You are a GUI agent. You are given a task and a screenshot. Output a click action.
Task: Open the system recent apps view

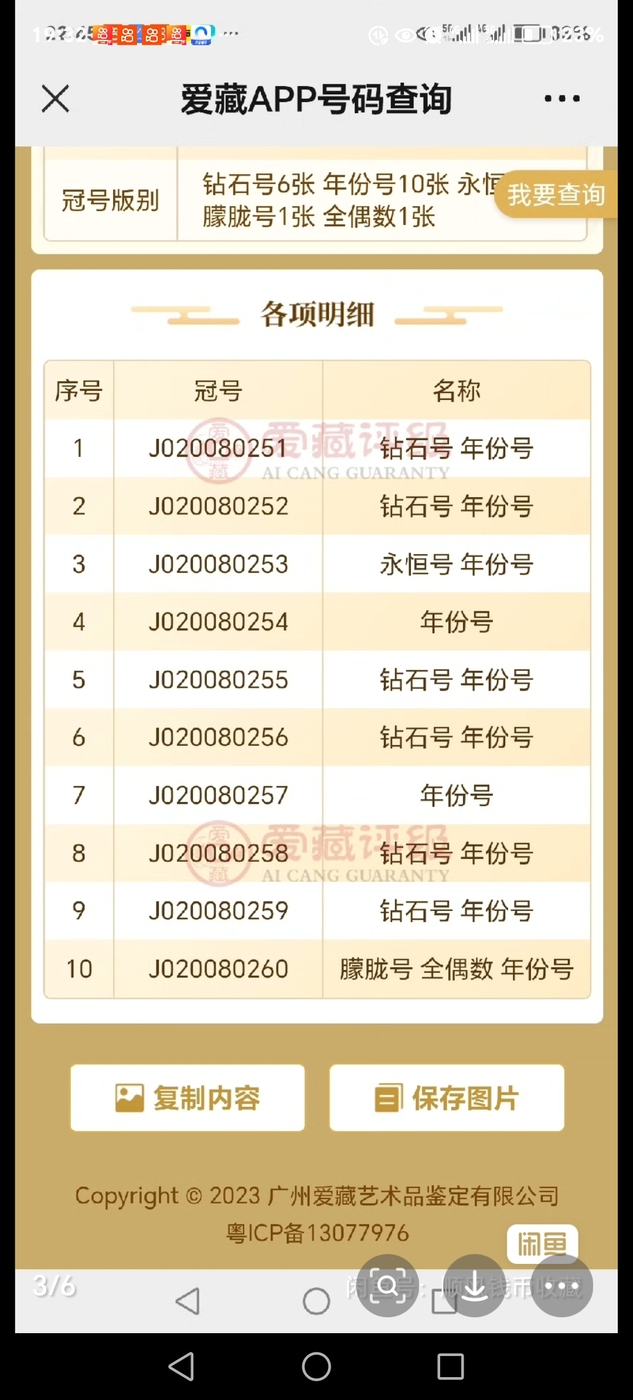(451, 1366)
